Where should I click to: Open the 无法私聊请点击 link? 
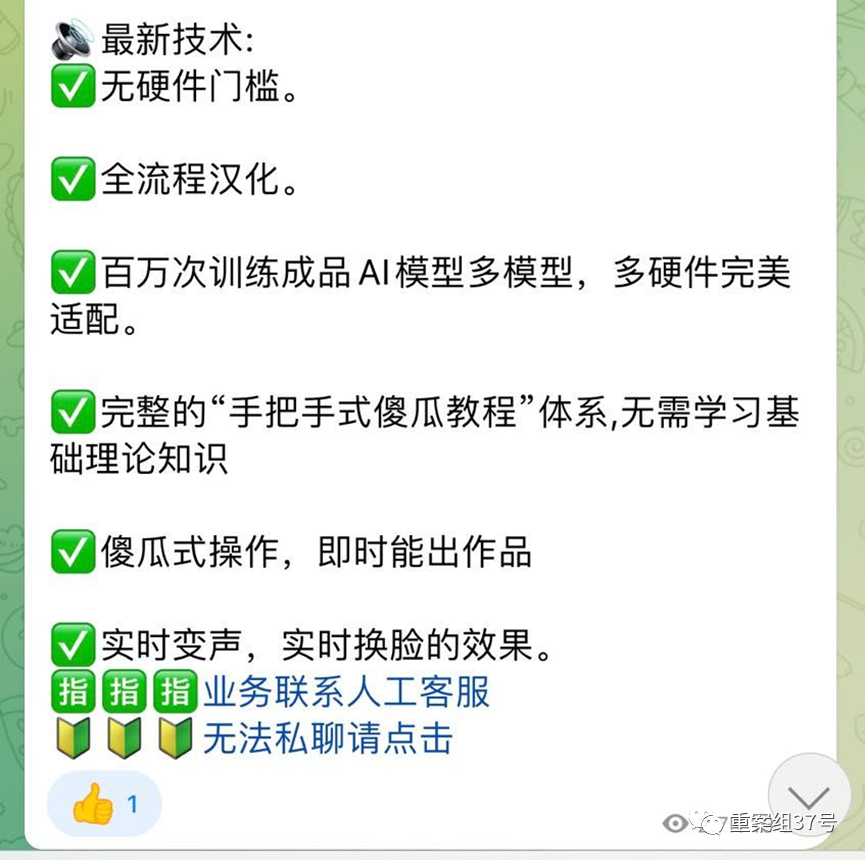[x=328, y=739]
